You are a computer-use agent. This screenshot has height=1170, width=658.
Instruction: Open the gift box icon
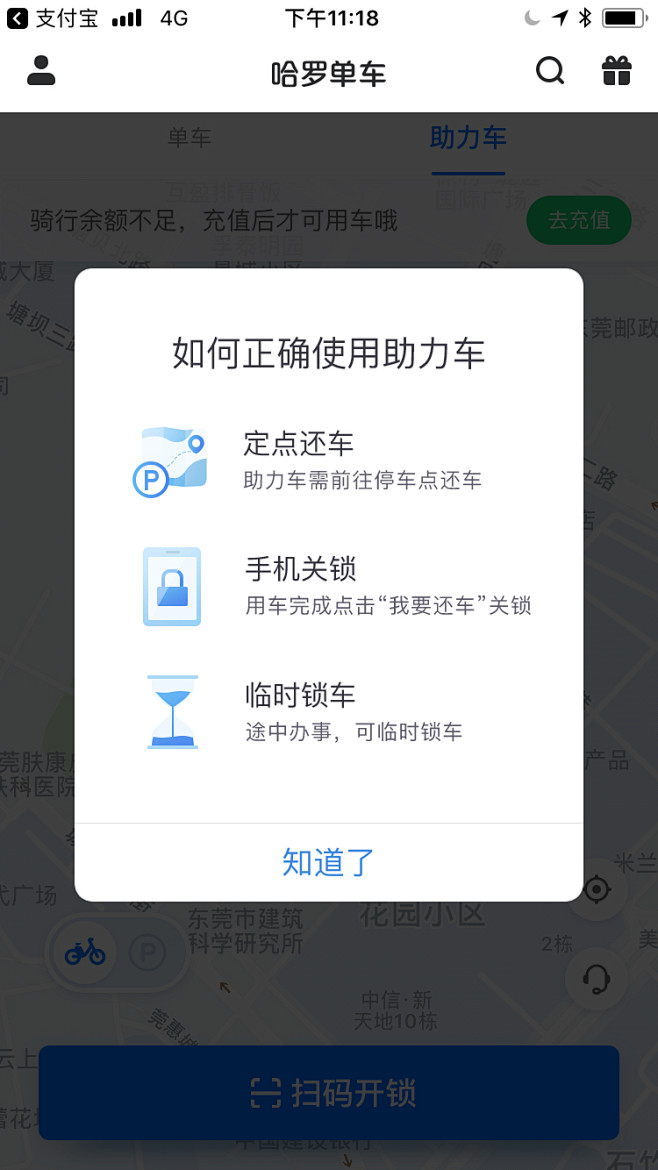pyautogui.click(x=616, y=71)
